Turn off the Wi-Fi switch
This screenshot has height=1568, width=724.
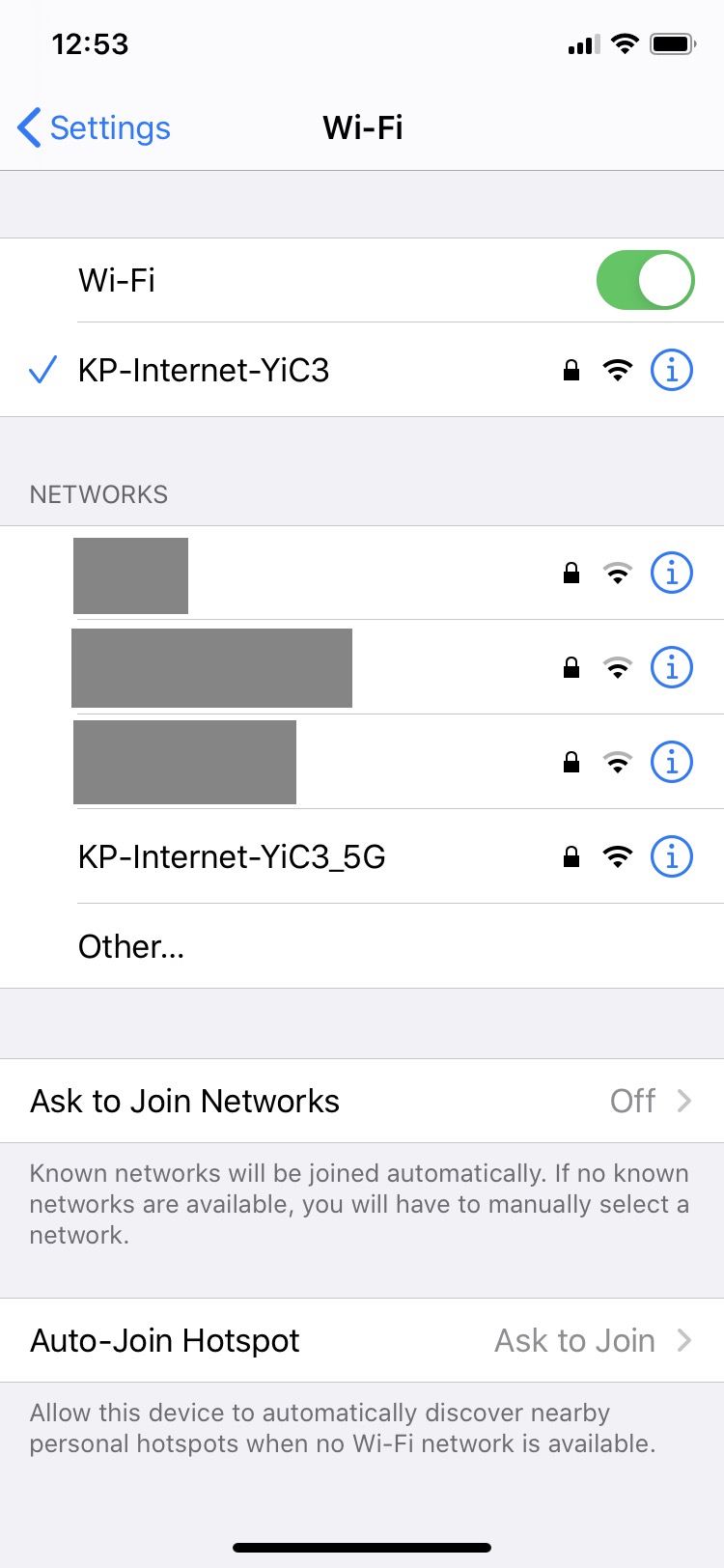pyautogui.click(x=645, y=280)
